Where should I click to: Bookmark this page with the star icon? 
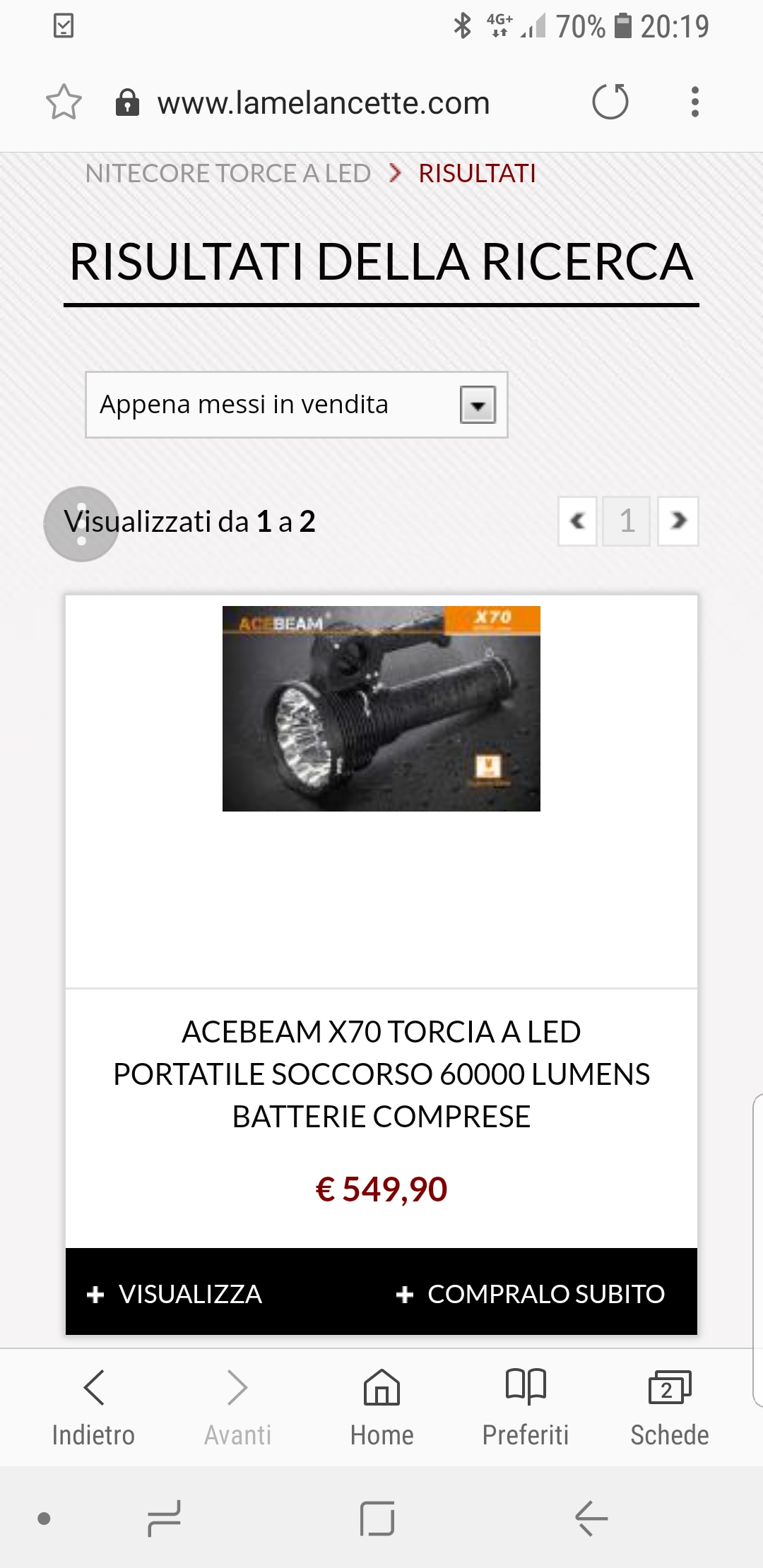click(x=64, y=102)
